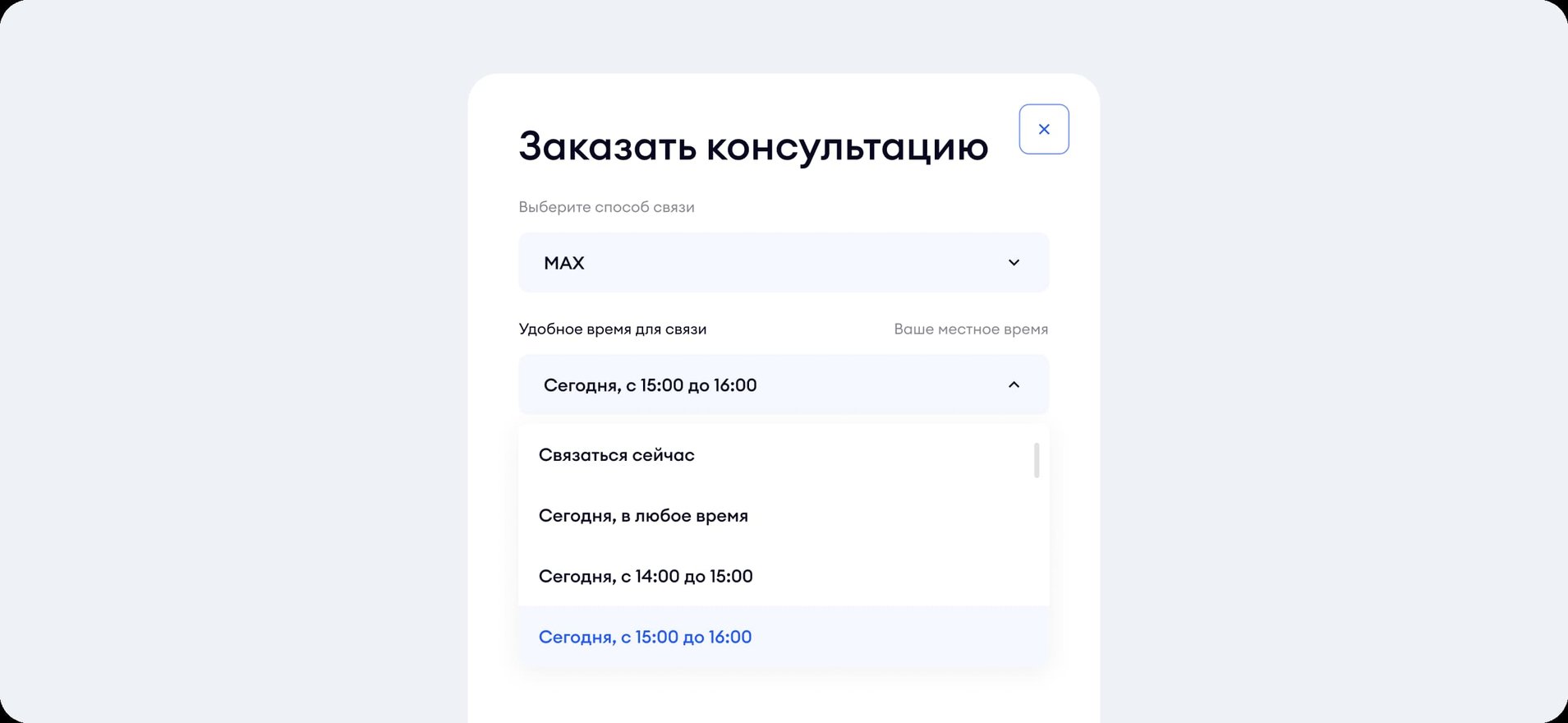Image resolution: width=1568 pixels, height=723 pixels.
Task: Select highlighted "Сегодня, с 15:00 до 16:00" option
Action: point(645,638)
